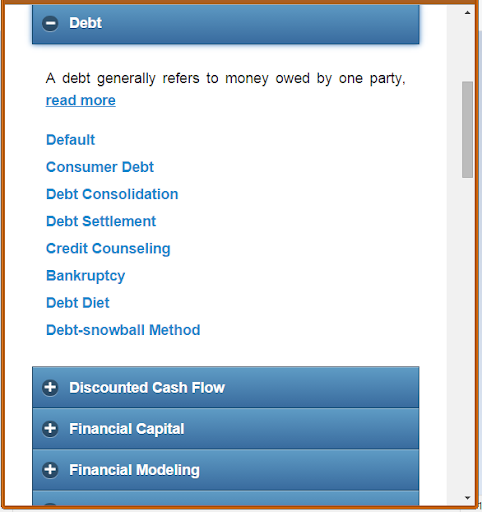
Task: Expand Financial Capital section
Action: click(x=226, y=429)
